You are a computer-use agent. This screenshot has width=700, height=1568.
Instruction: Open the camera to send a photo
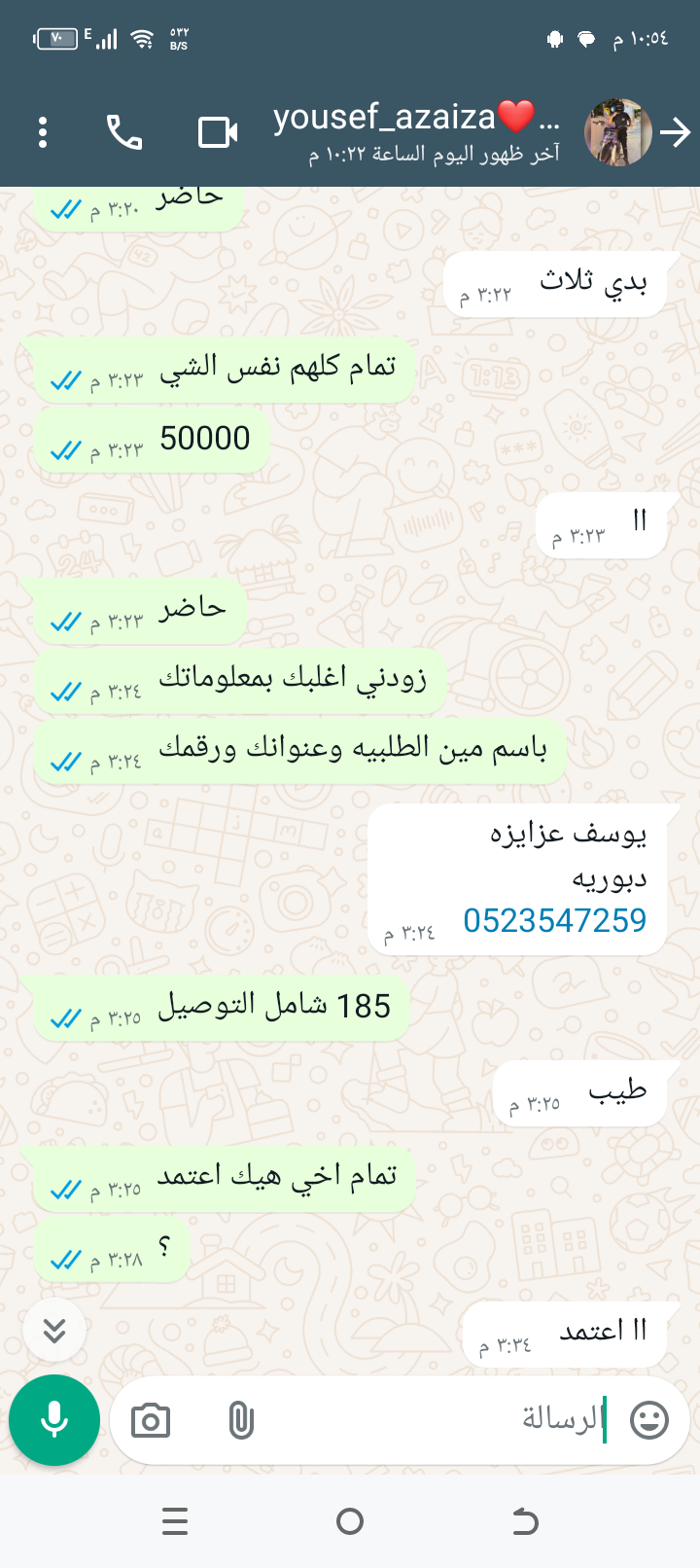click(151, 1421)
